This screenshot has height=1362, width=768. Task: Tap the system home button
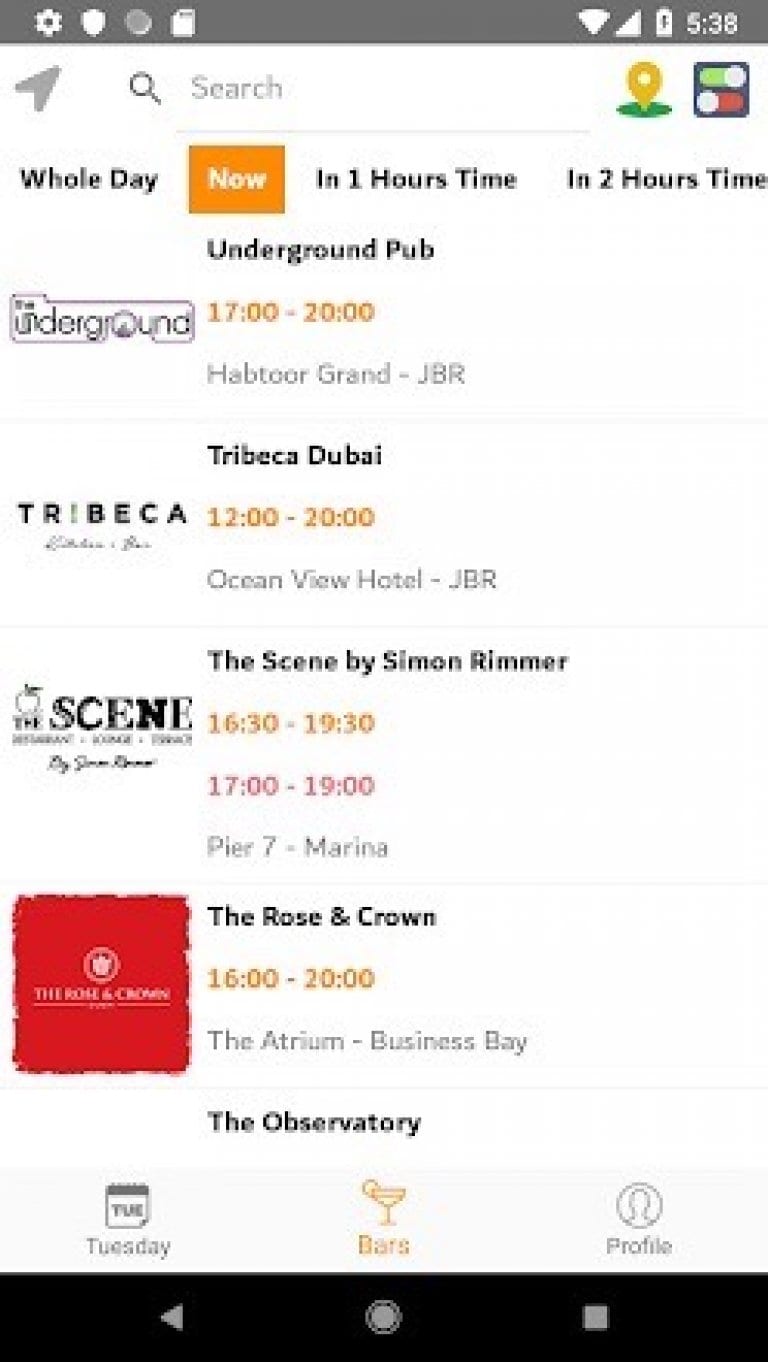[383, 1317]
